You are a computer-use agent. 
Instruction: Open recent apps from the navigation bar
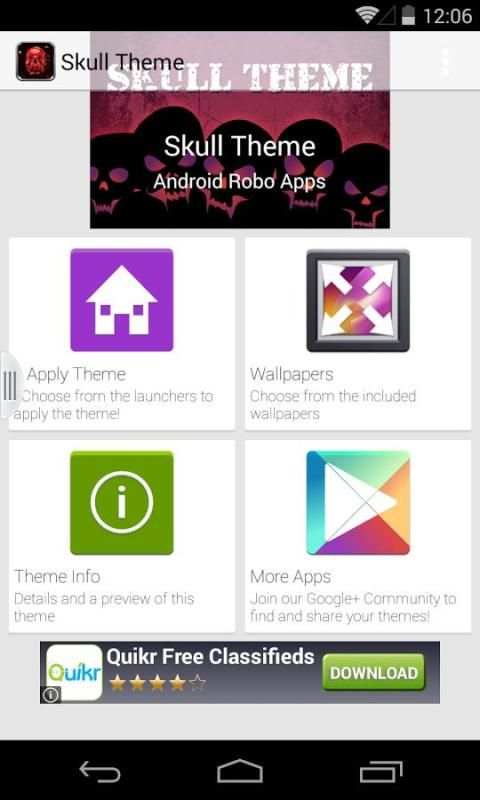381,771
